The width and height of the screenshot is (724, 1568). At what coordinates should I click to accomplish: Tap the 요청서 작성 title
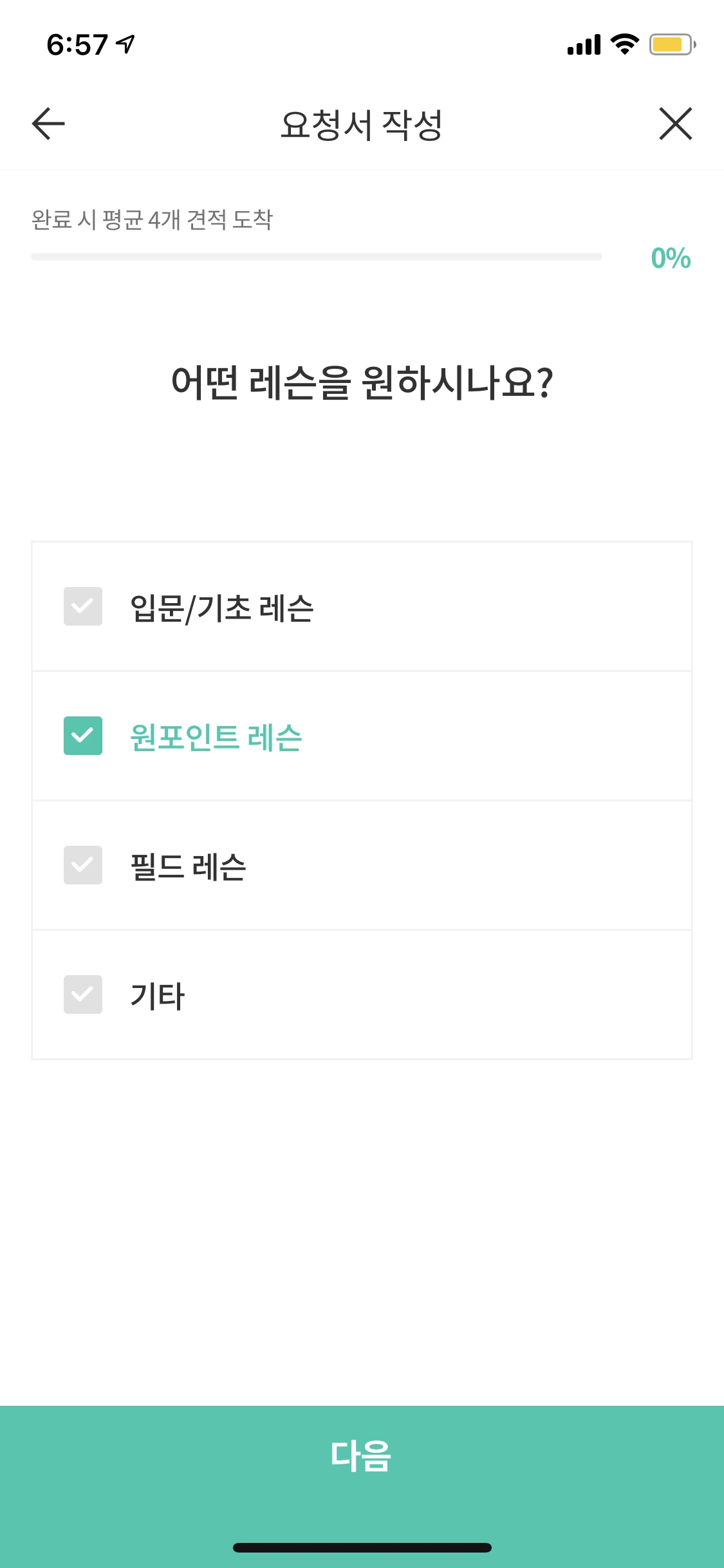(x=362, y=124)
